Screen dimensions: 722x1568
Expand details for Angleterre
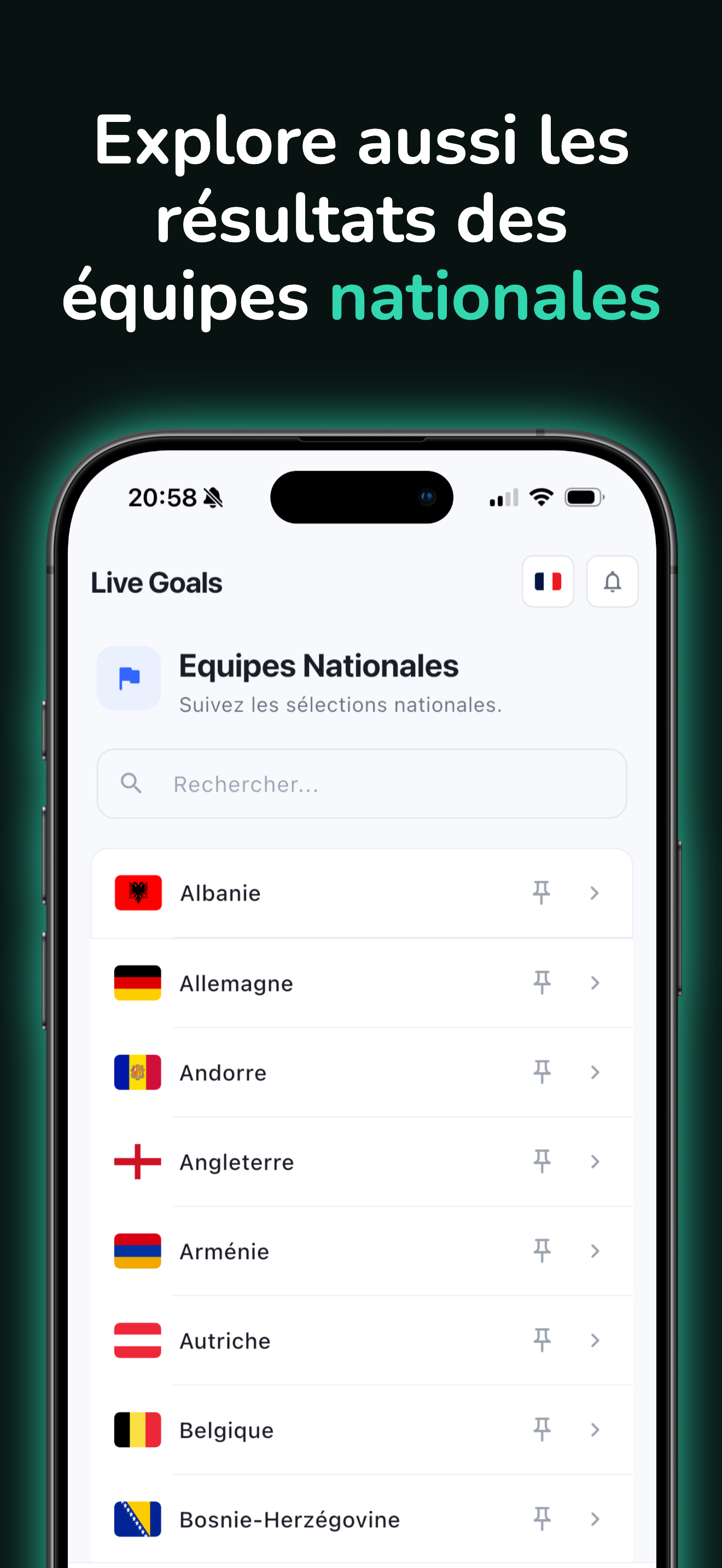595,1161
